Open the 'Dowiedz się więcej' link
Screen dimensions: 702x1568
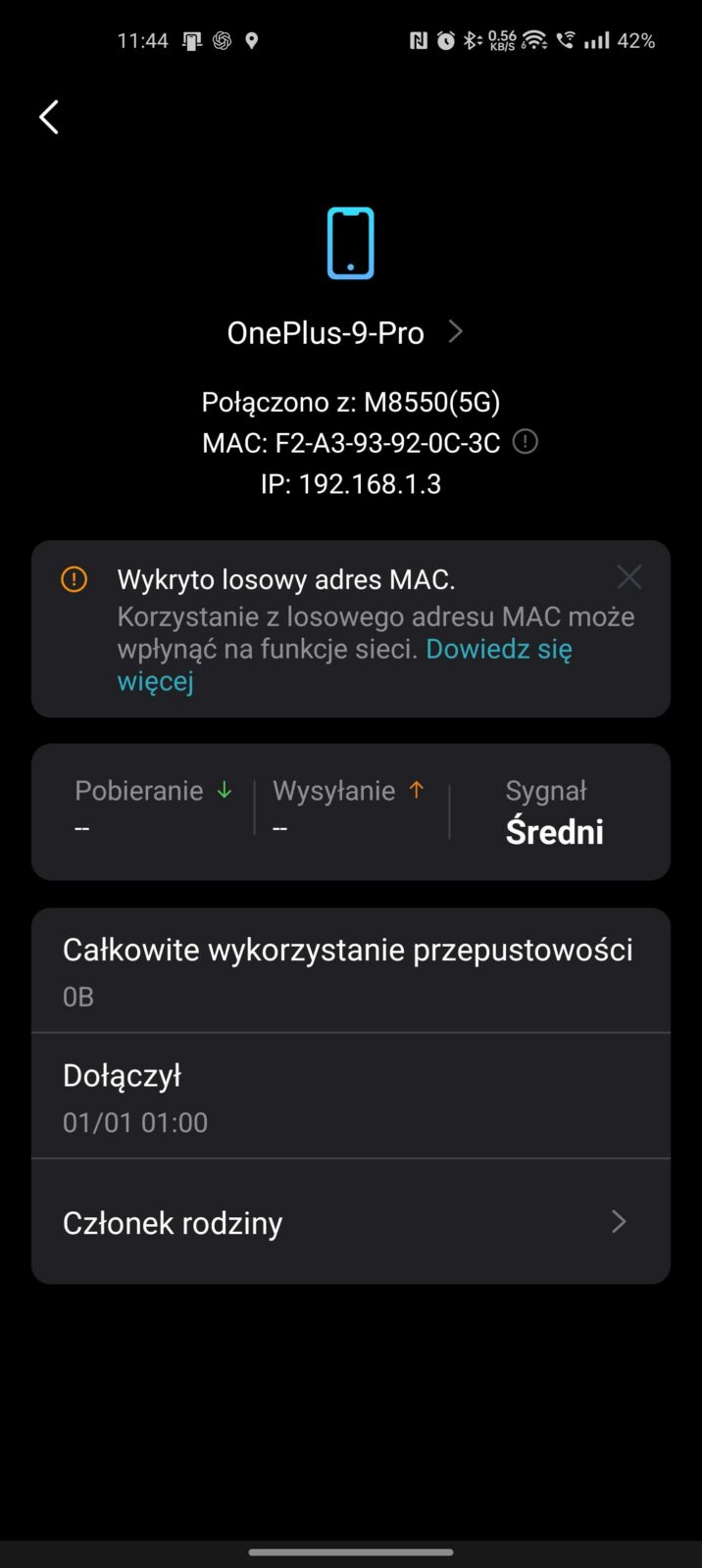point(498,649)
